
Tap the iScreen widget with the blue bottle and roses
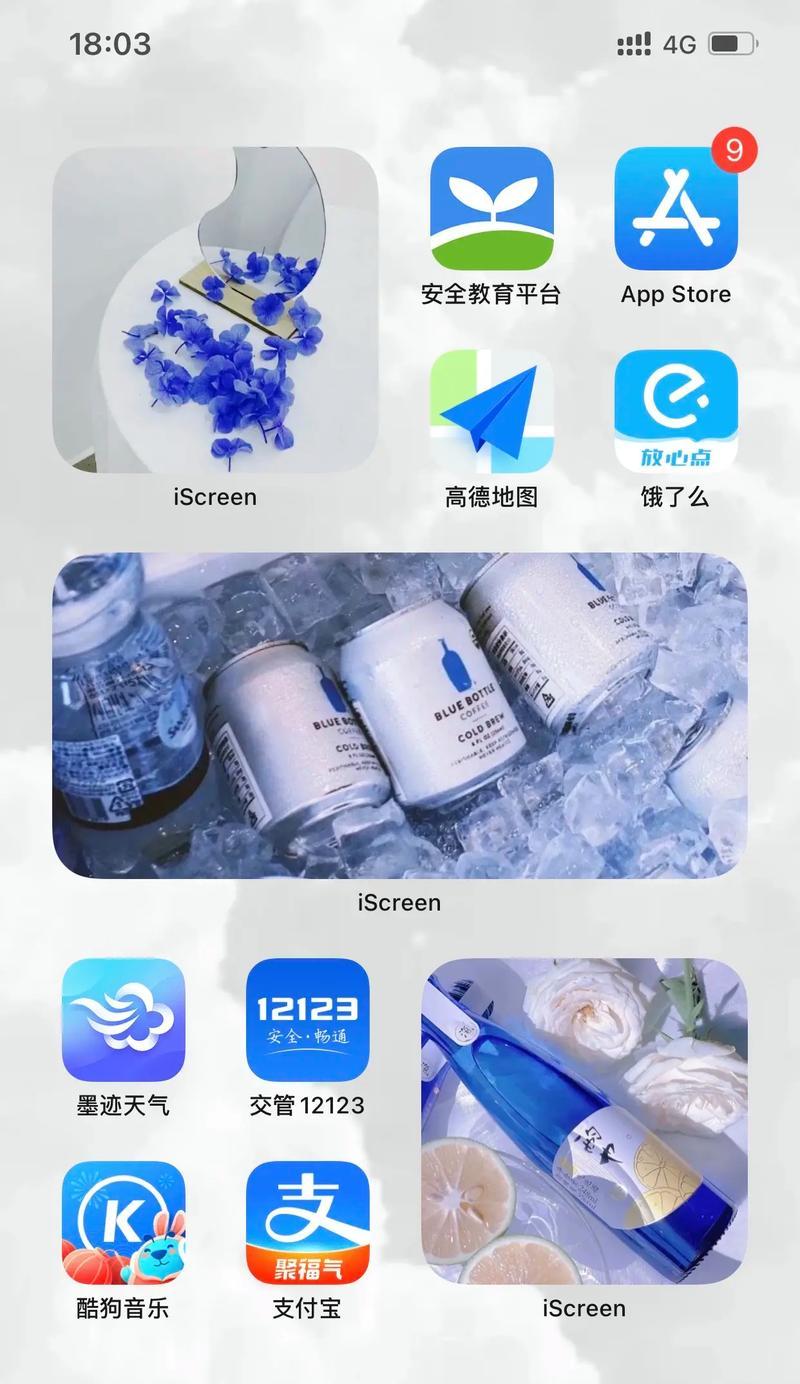584,1121
